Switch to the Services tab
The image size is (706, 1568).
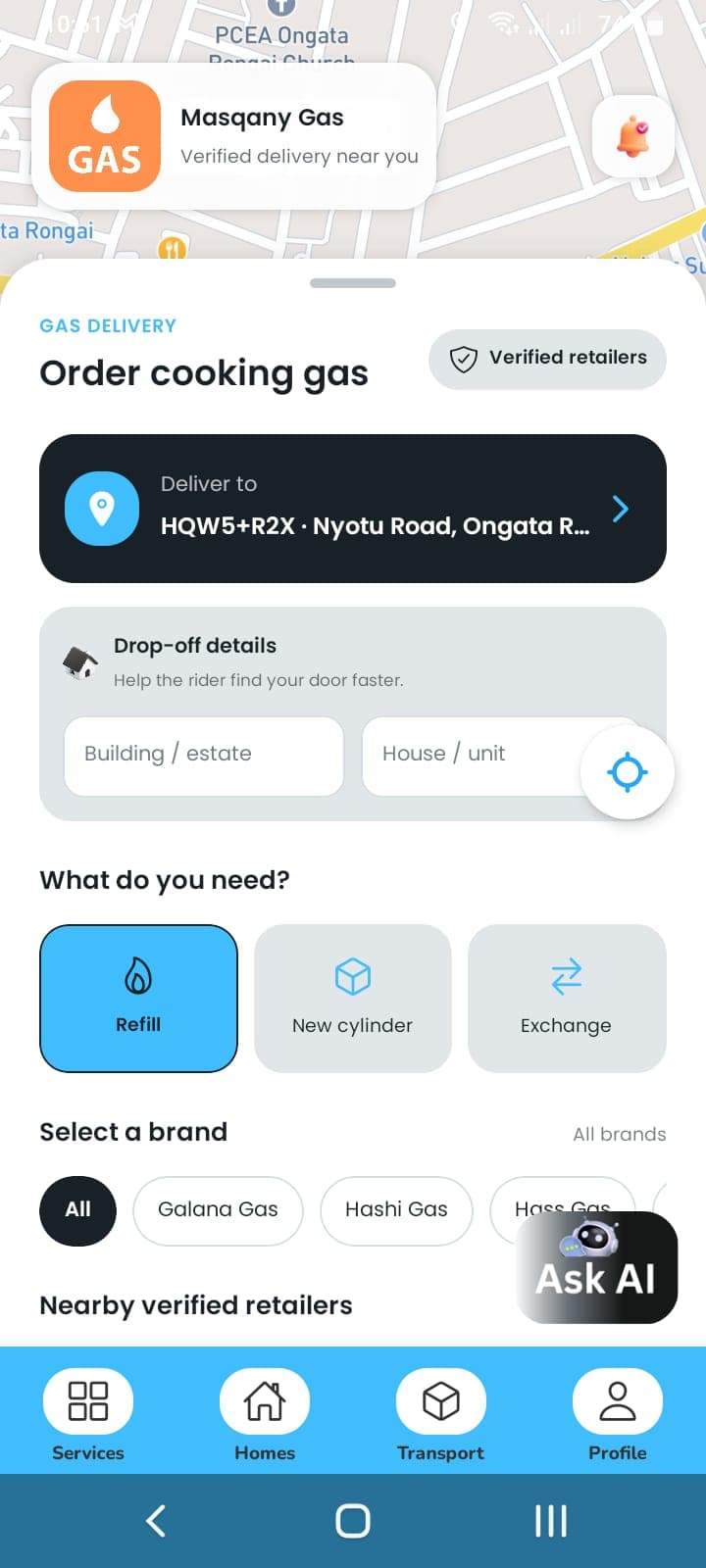point(88,1414)
